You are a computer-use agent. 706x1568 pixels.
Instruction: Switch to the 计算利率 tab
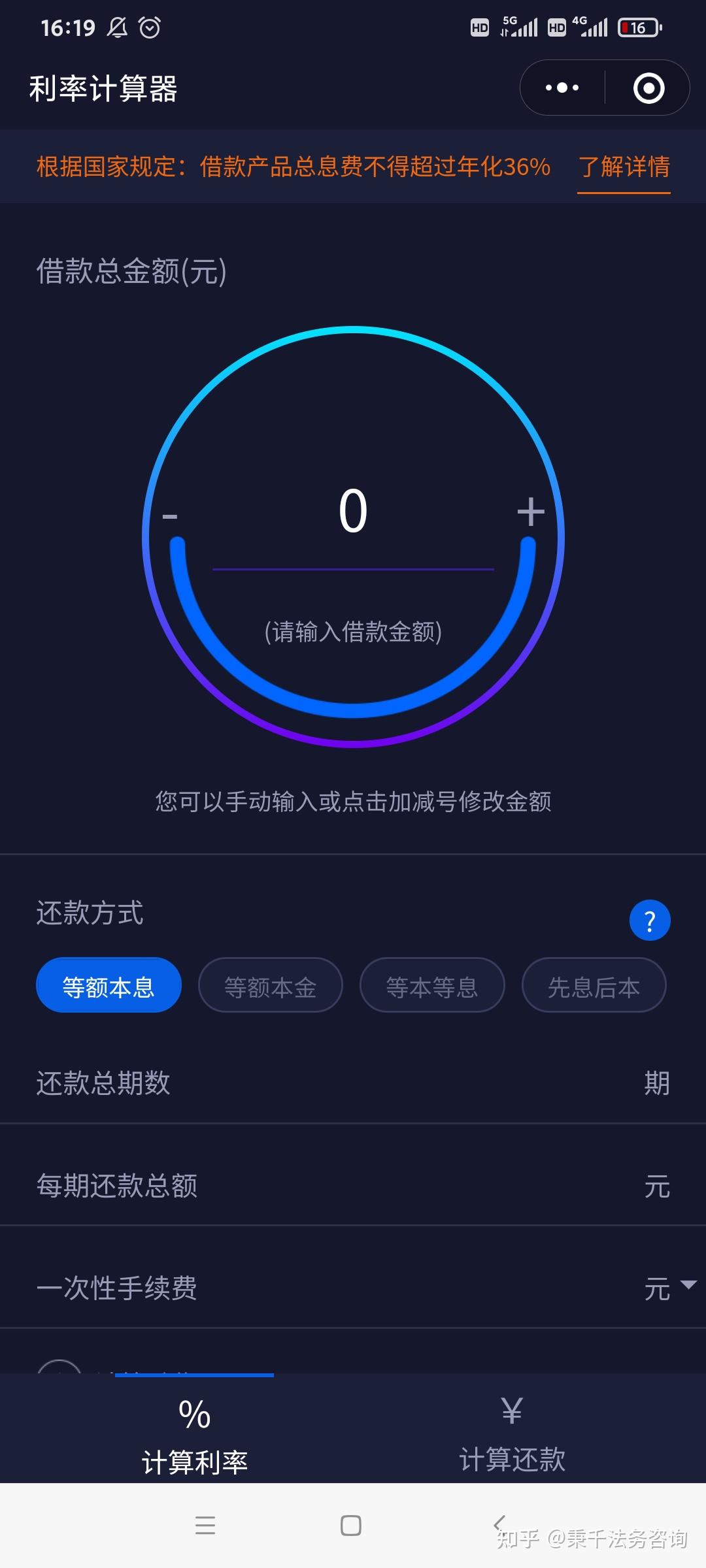[194, 1457]
